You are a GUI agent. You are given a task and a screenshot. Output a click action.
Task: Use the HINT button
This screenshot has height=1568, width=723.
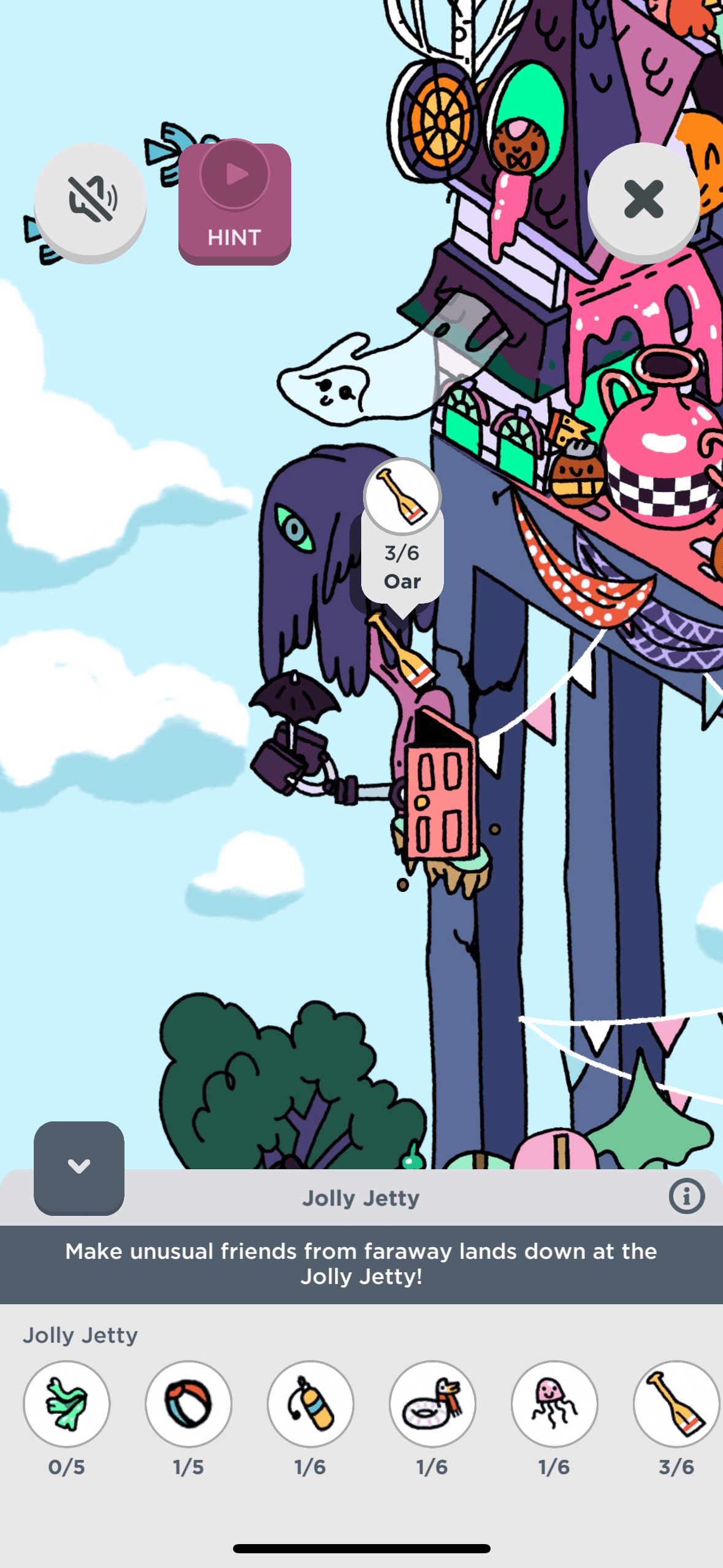[234, 204]
